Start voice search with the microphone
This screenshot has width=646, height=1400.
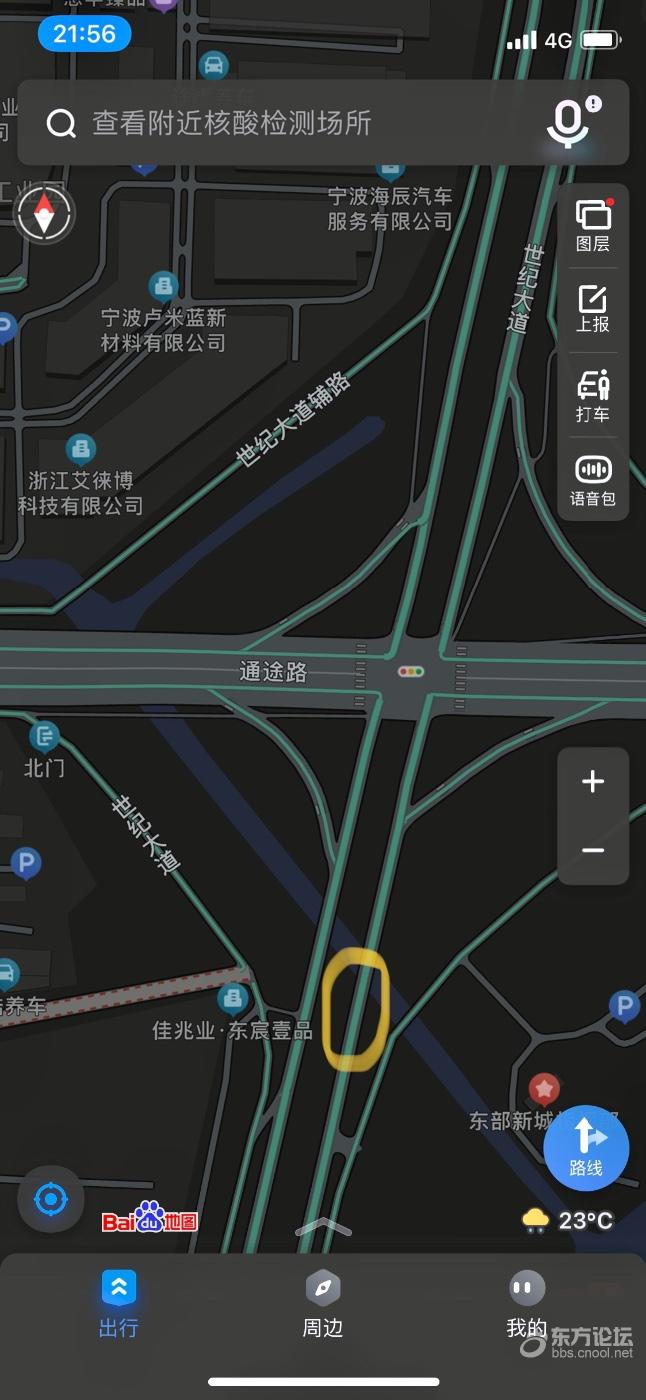570,123
